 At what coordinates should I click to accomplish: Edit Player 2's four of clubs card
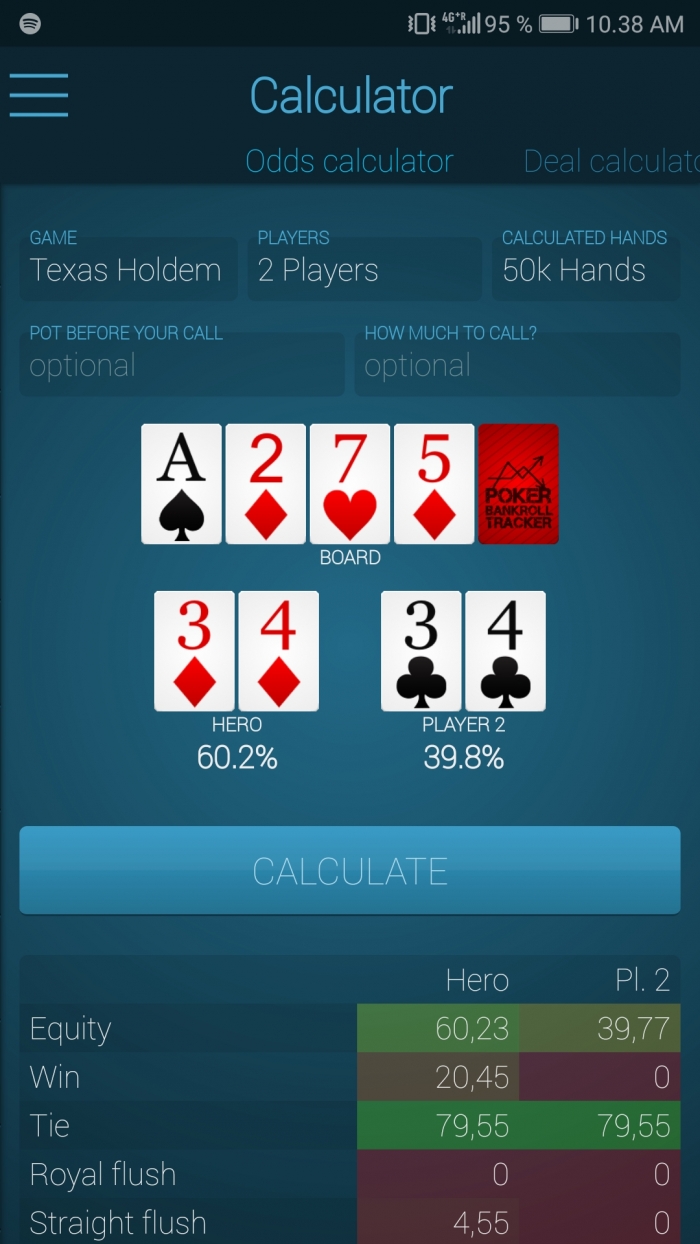[x=505, y=651]
